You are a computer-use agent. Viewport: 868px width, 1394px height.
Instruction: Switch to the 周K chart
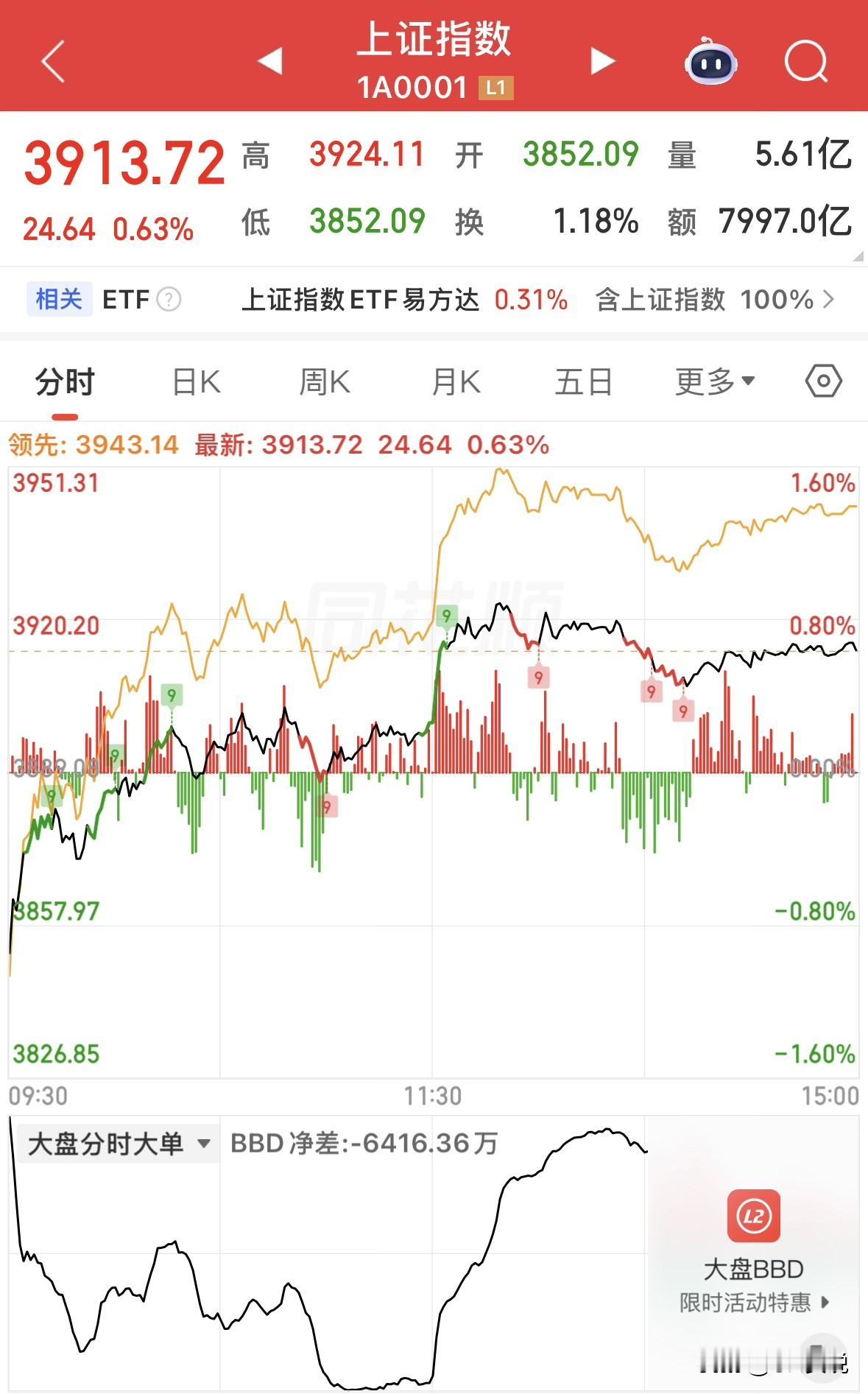pos(325,382)
